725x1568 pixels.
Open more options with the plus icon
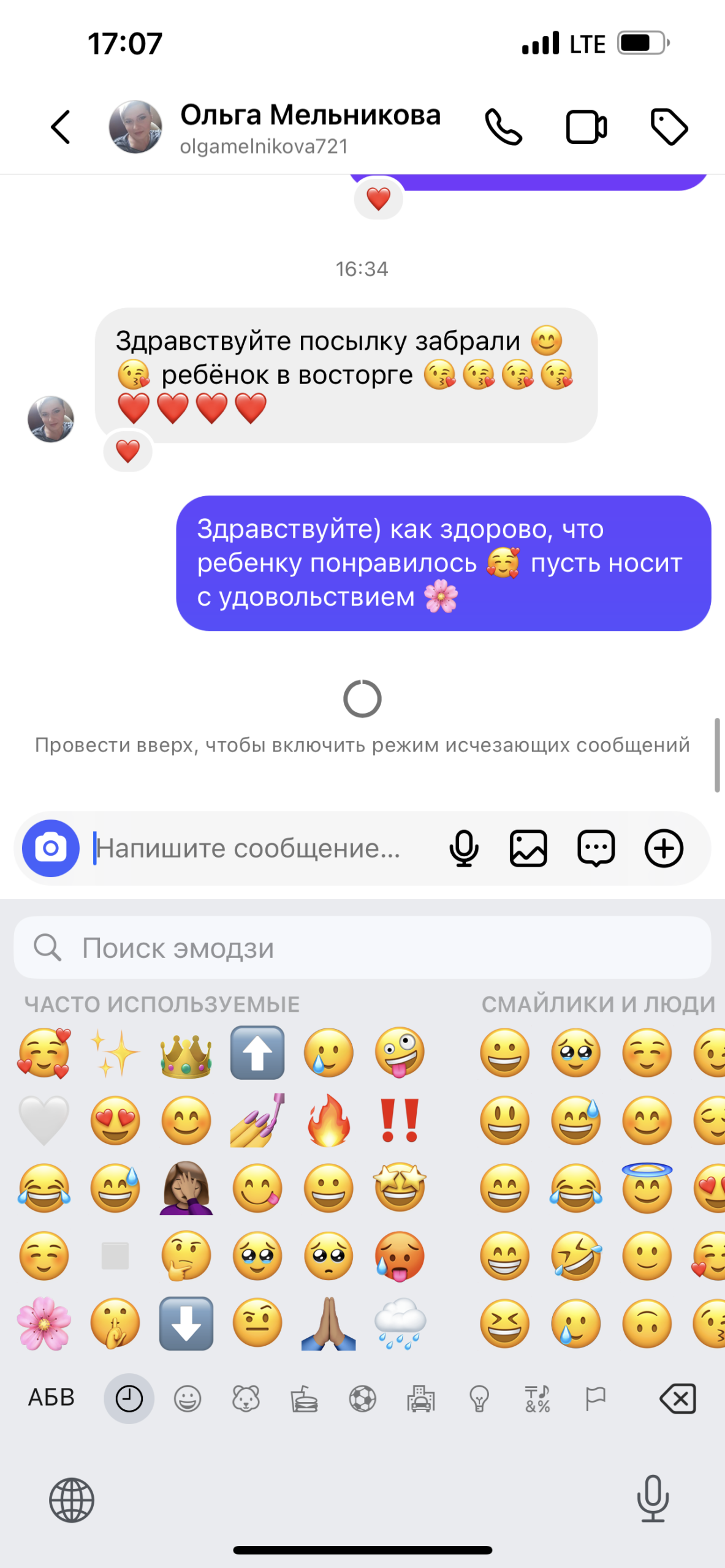point(664,848)
